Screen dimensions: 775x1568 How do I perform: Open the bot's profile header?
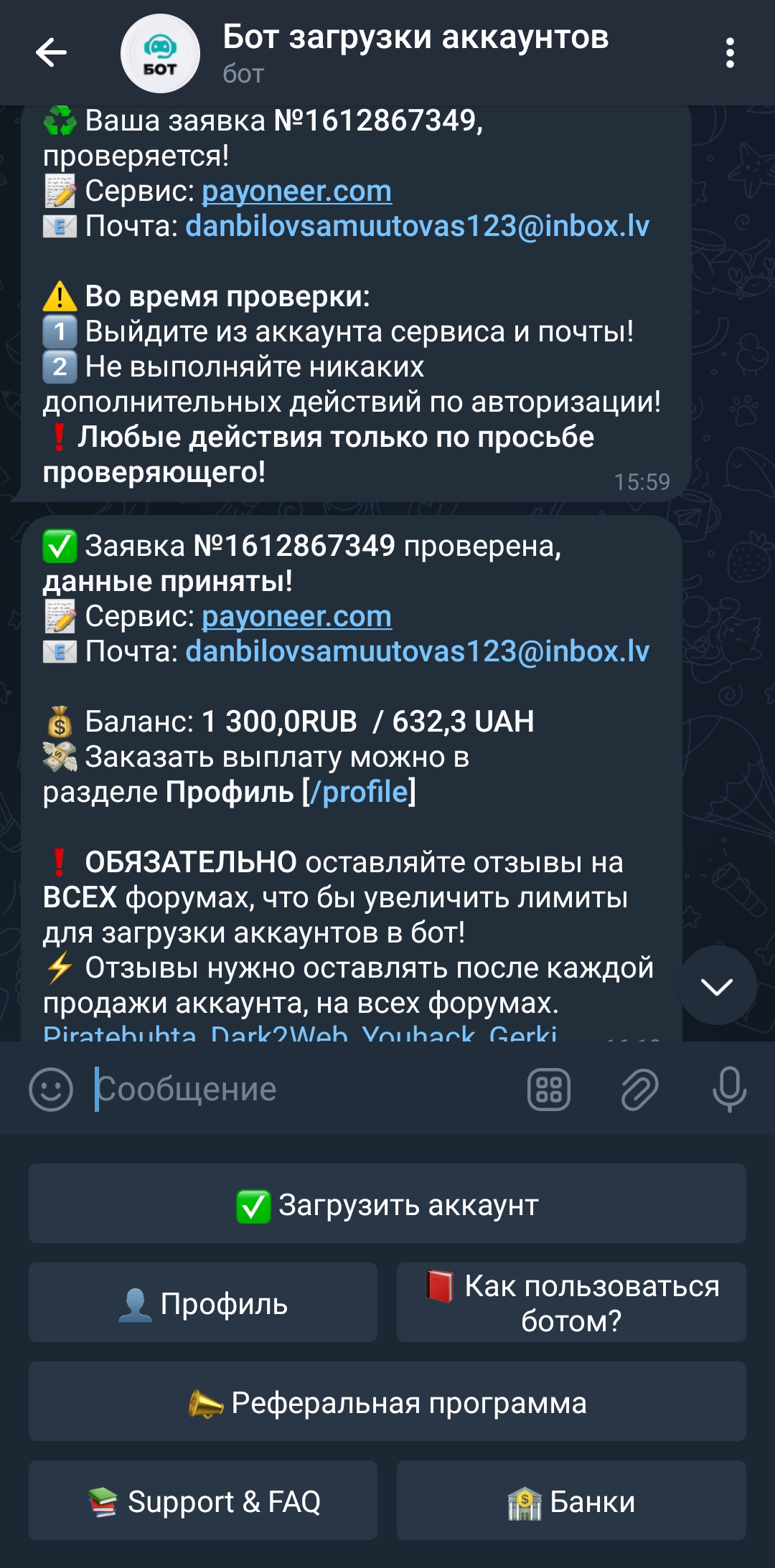point(415,52)
